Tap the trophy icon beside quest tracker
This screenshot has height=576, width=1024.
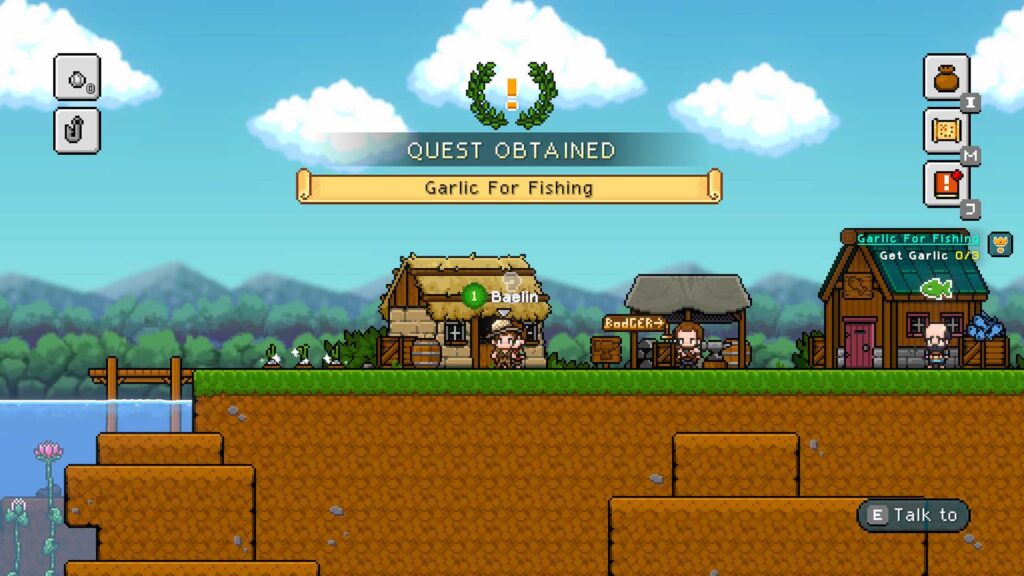pyautogui.click(x=999, y=243)
